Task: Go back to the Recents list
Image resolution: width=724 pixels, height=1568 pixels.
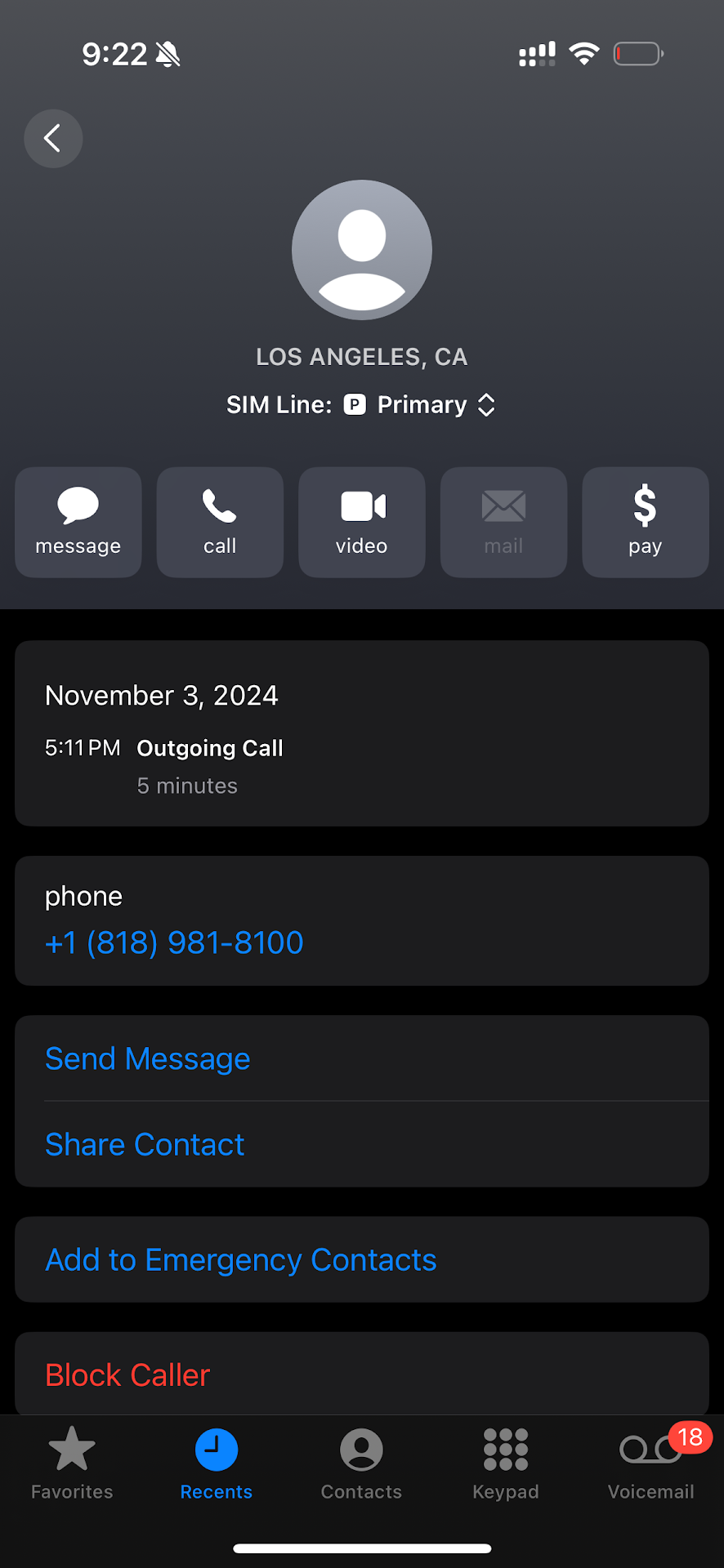Action: coord(53,138)
